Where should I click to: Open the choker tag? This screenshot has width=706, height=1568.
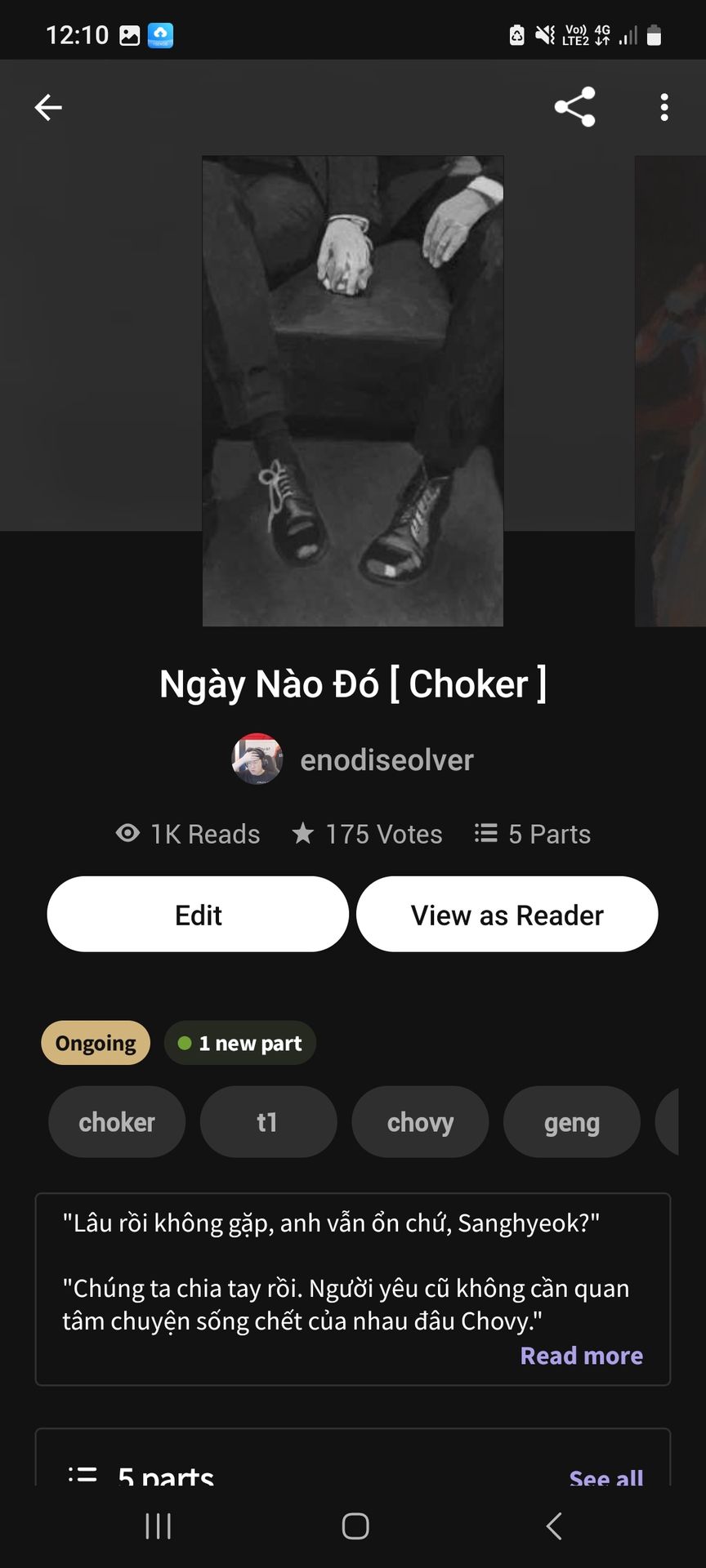pyautogui.click(x=117, y=1122)
